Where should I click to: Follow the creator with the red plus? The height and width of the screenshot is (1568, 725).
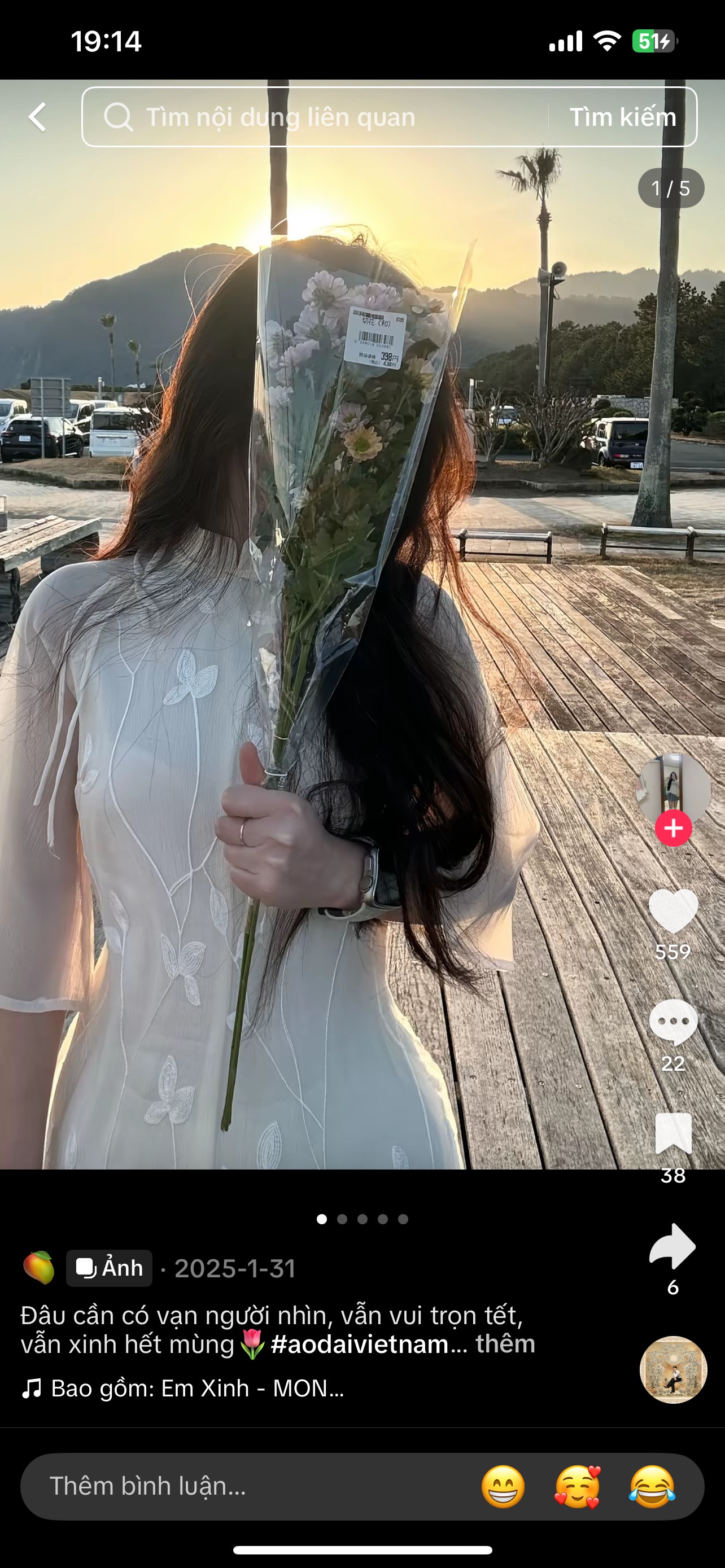coord(672,829)
